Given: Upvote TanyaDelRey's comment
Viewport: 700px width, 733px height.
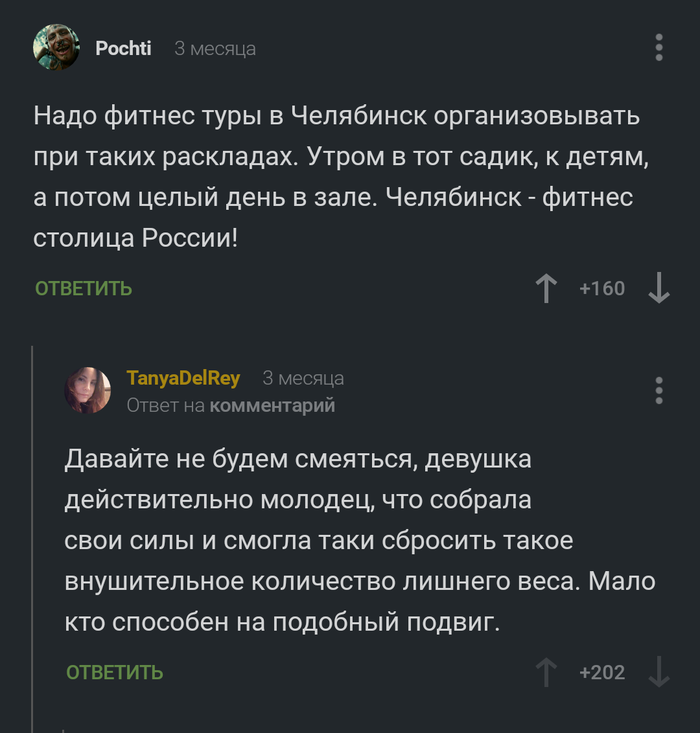Looking at the screenshot, I should click(546, 673).
